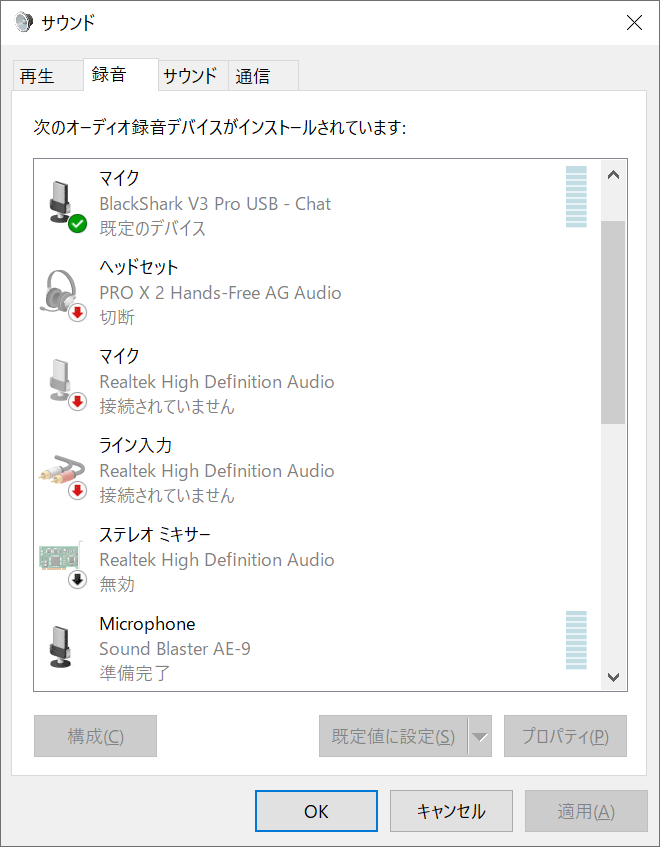Image resolution: width=660 pixels, height=847 pixels.
Task: Select the ステレオ ミキサー device
Action: click(317, 560)
